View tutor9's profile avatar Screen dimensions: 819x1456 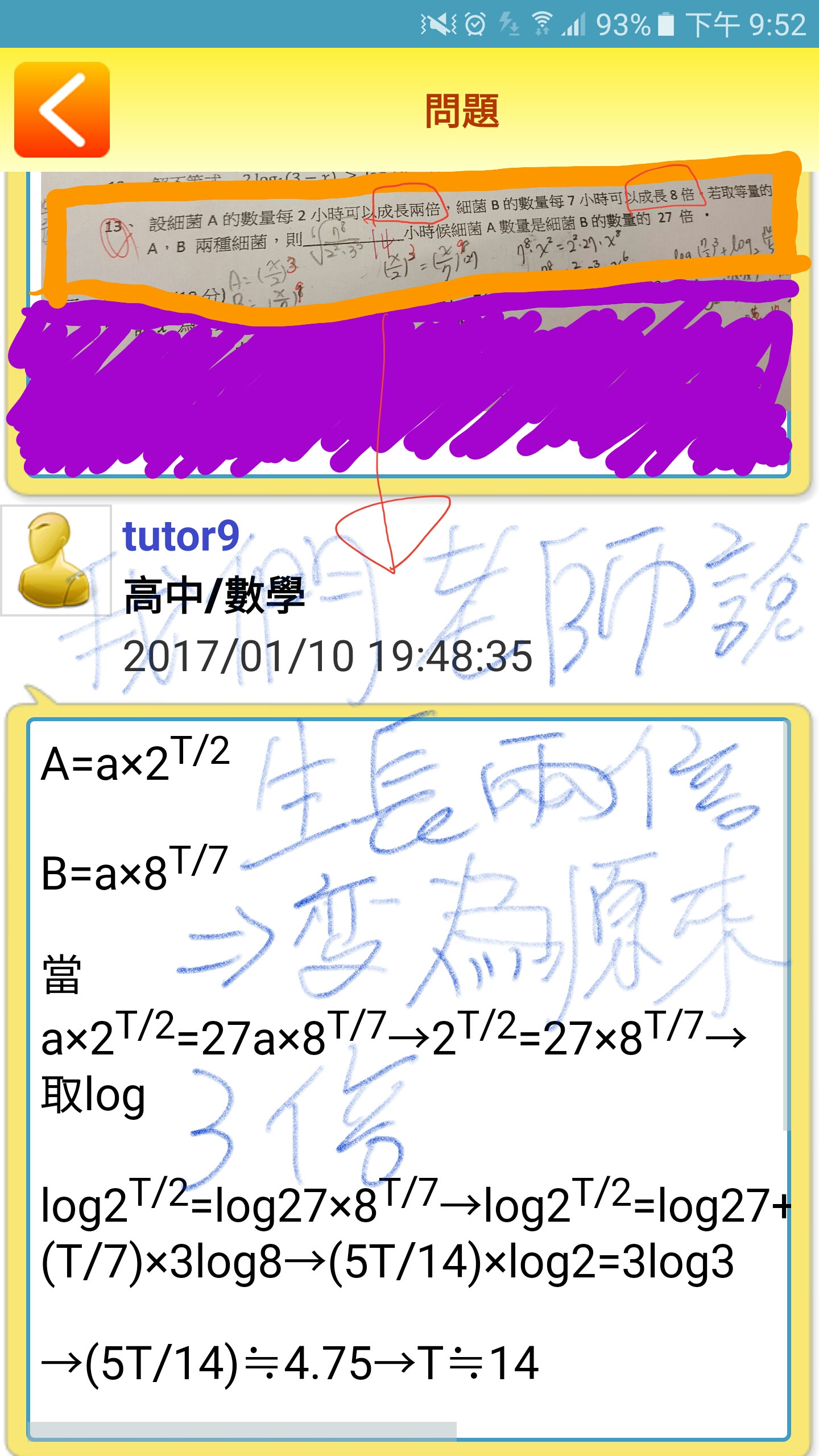tap(56, 560)
